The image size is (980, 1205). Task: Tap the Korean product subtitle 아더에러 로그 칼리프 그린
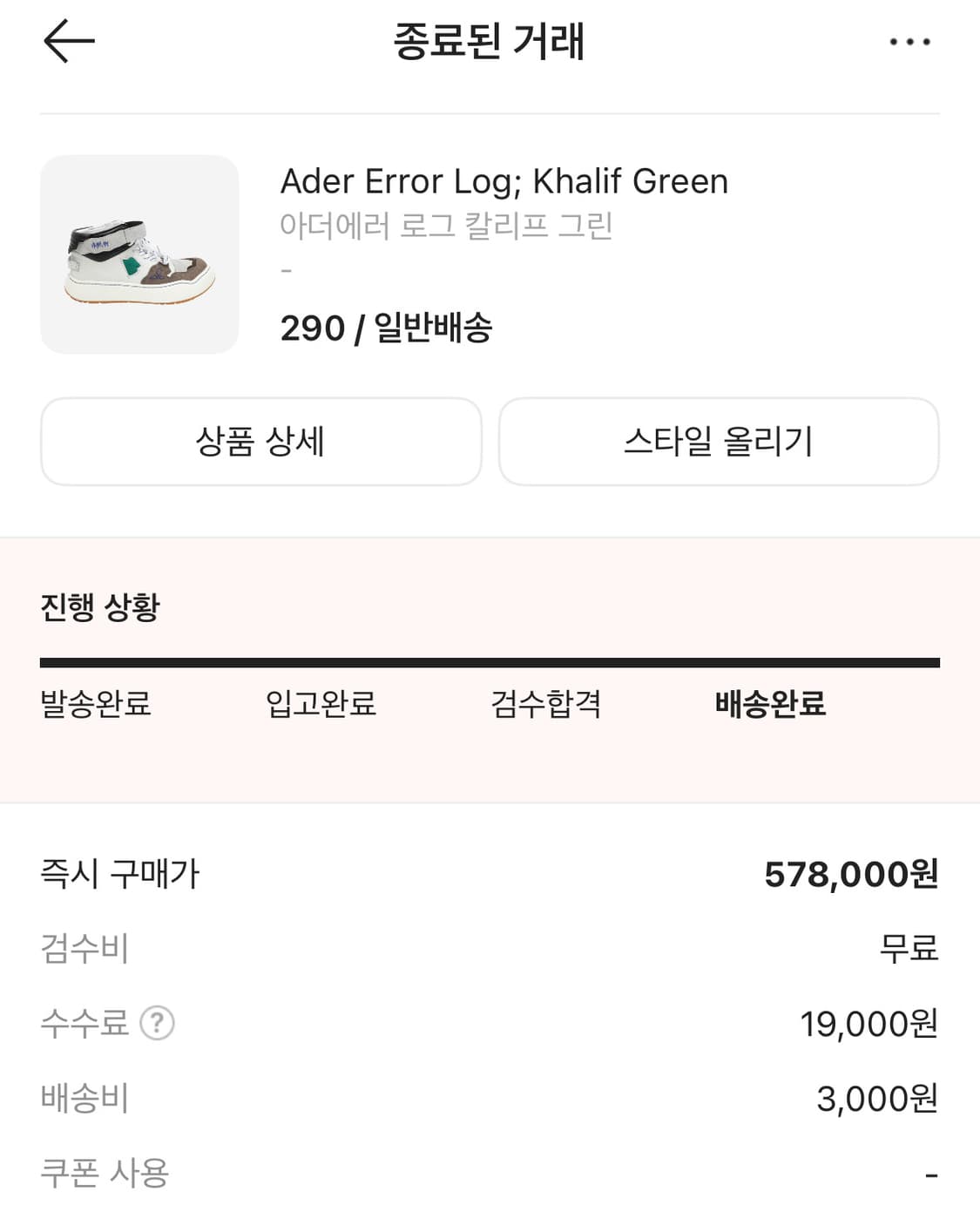click(x=447, y=226)
